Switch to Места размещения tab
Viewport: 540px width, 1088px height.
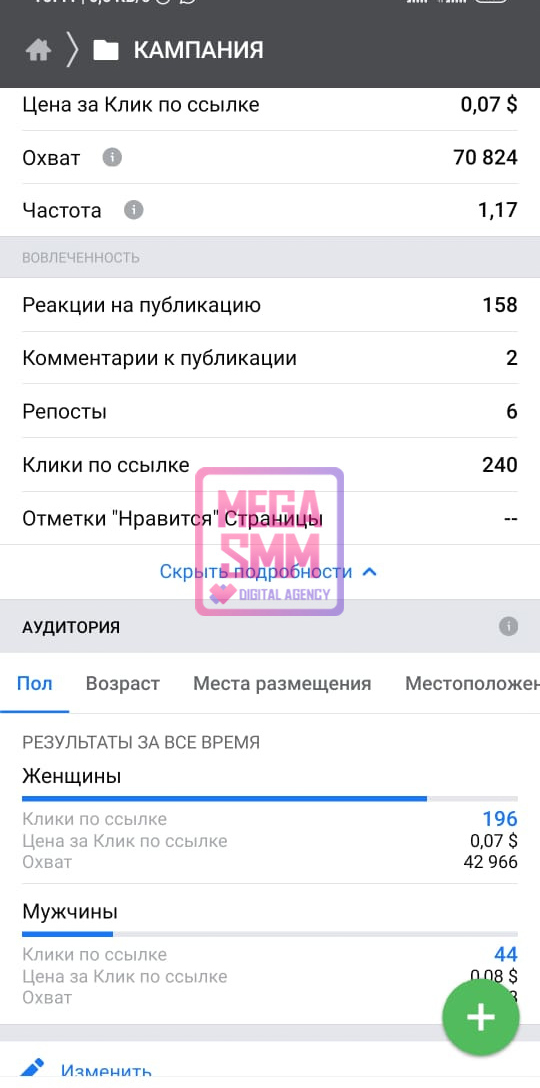(x=282, y=683)
